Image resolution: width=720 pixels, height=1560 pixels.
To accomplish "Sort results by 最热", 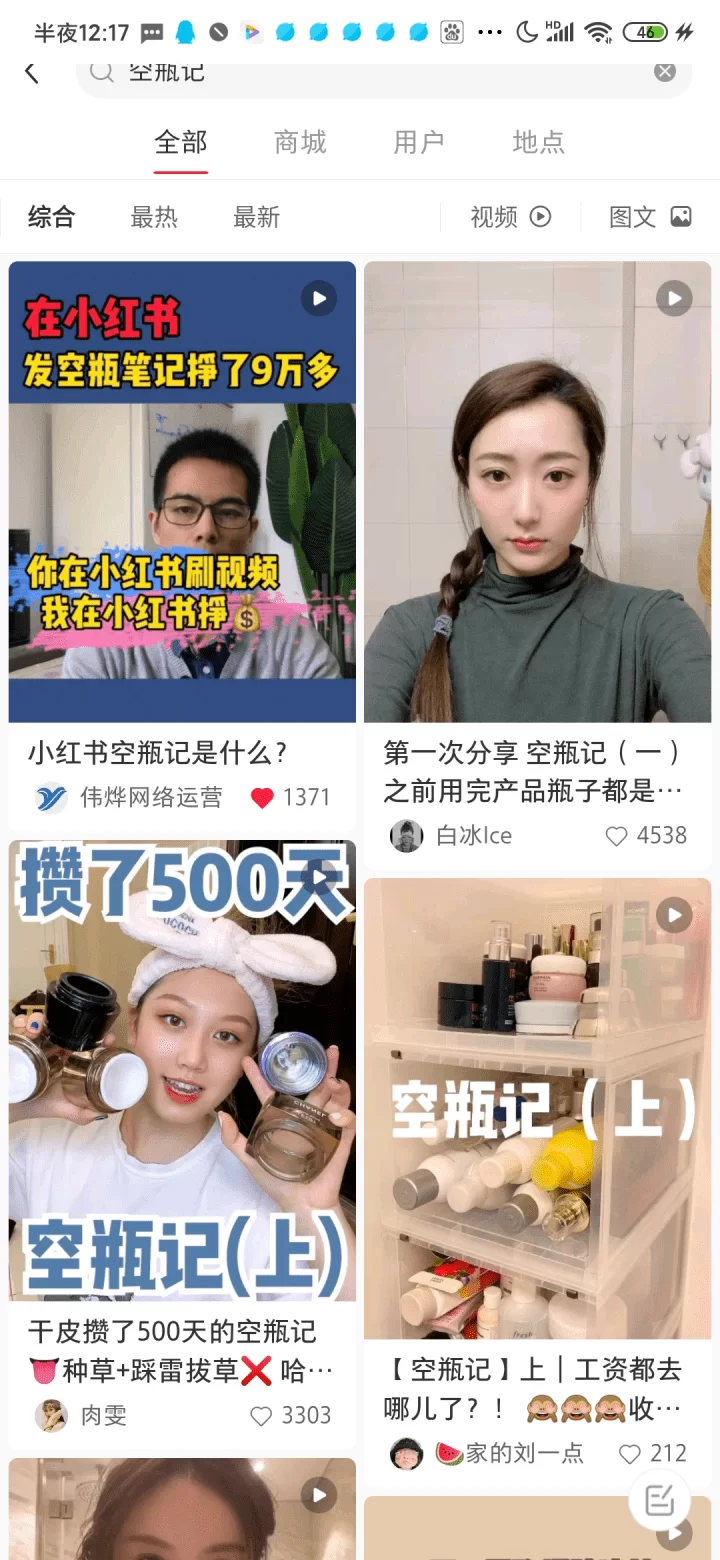I will click(154, 217).
